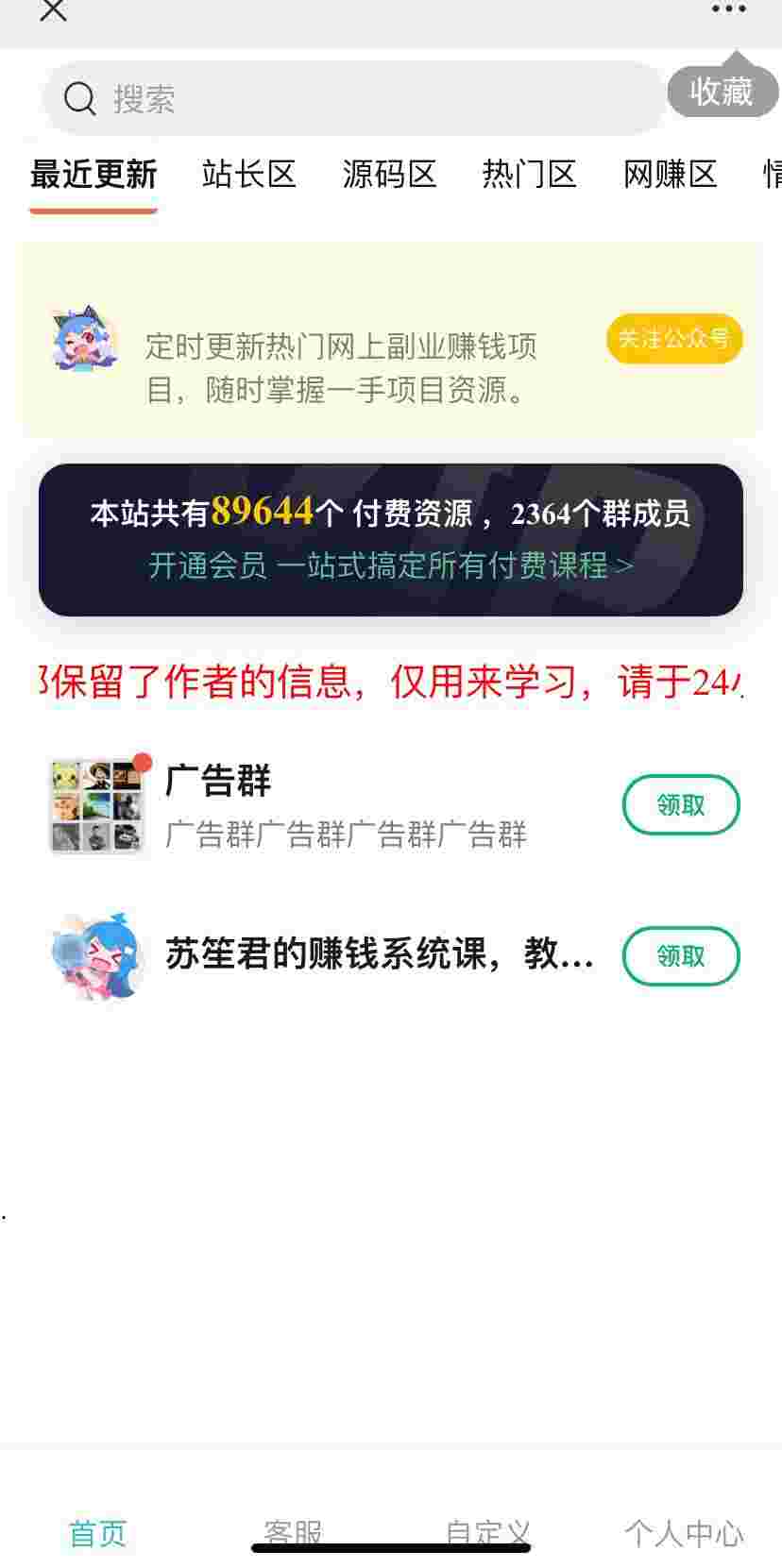This screenshot has height=1568, width=782.
Task: Tap 领取 for 苏笙君的赚钱系统课
Action: [680, 956]
